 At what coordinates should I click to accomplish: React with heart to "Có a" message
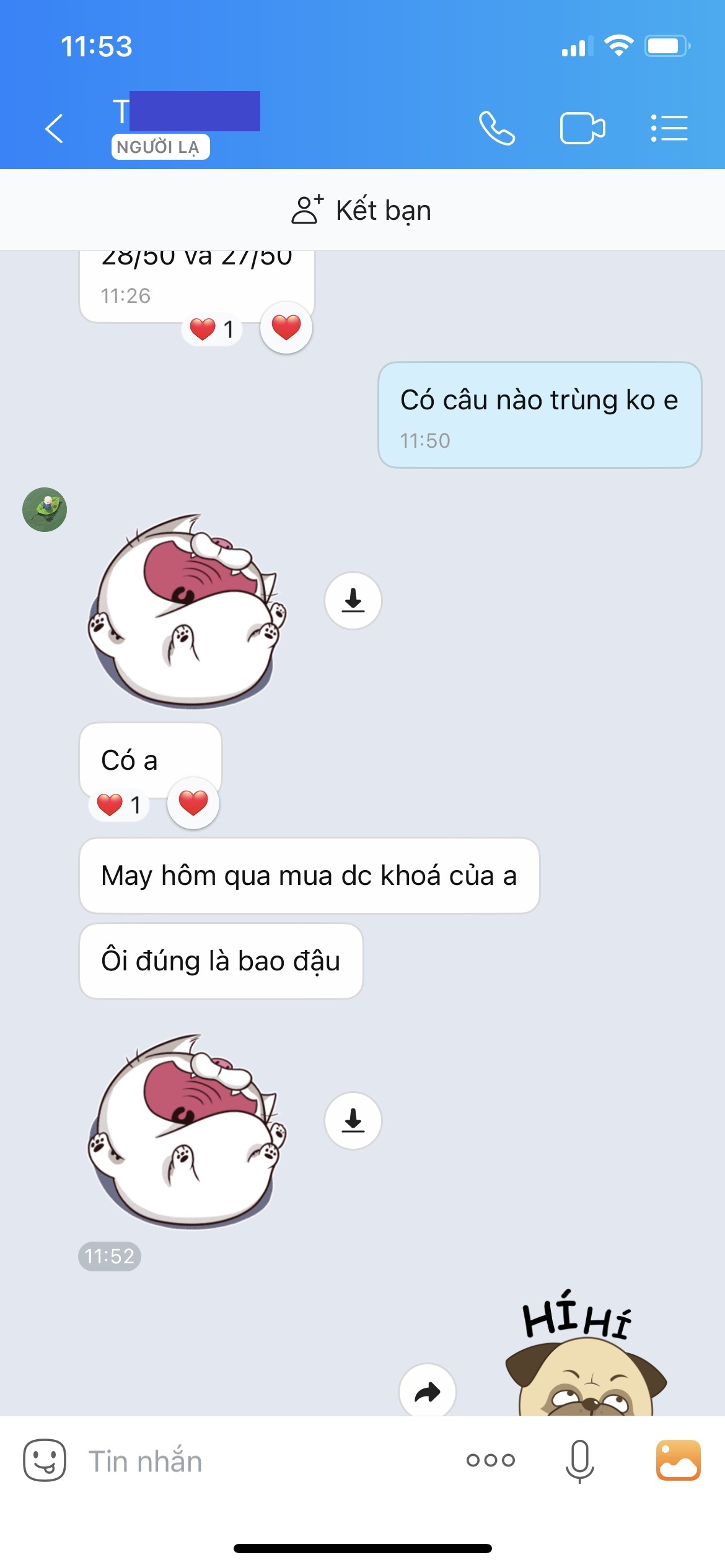point(193,803)
